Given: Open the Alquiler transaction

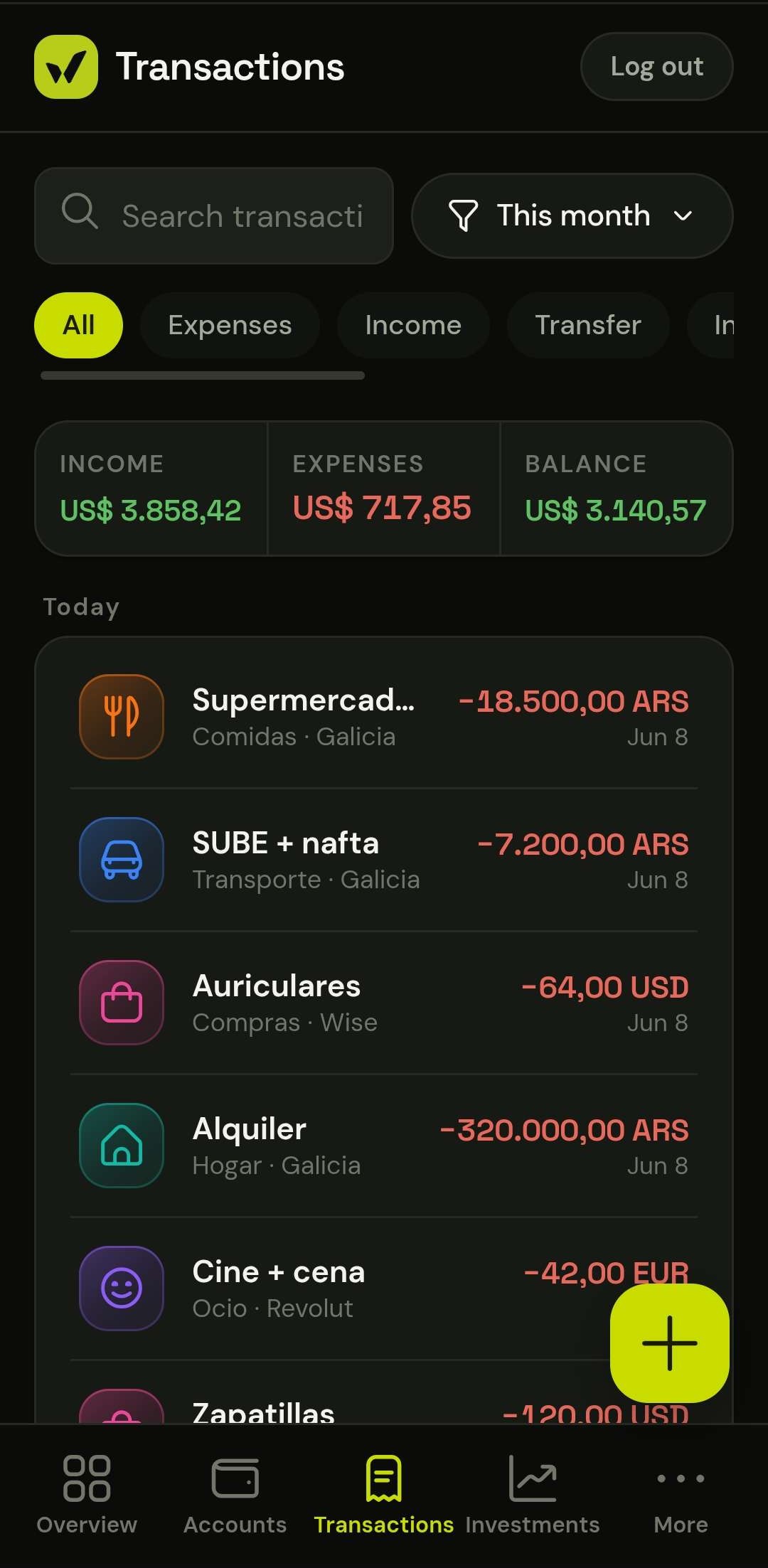Looking at the screenshot, I should (x=384, y=1146).
